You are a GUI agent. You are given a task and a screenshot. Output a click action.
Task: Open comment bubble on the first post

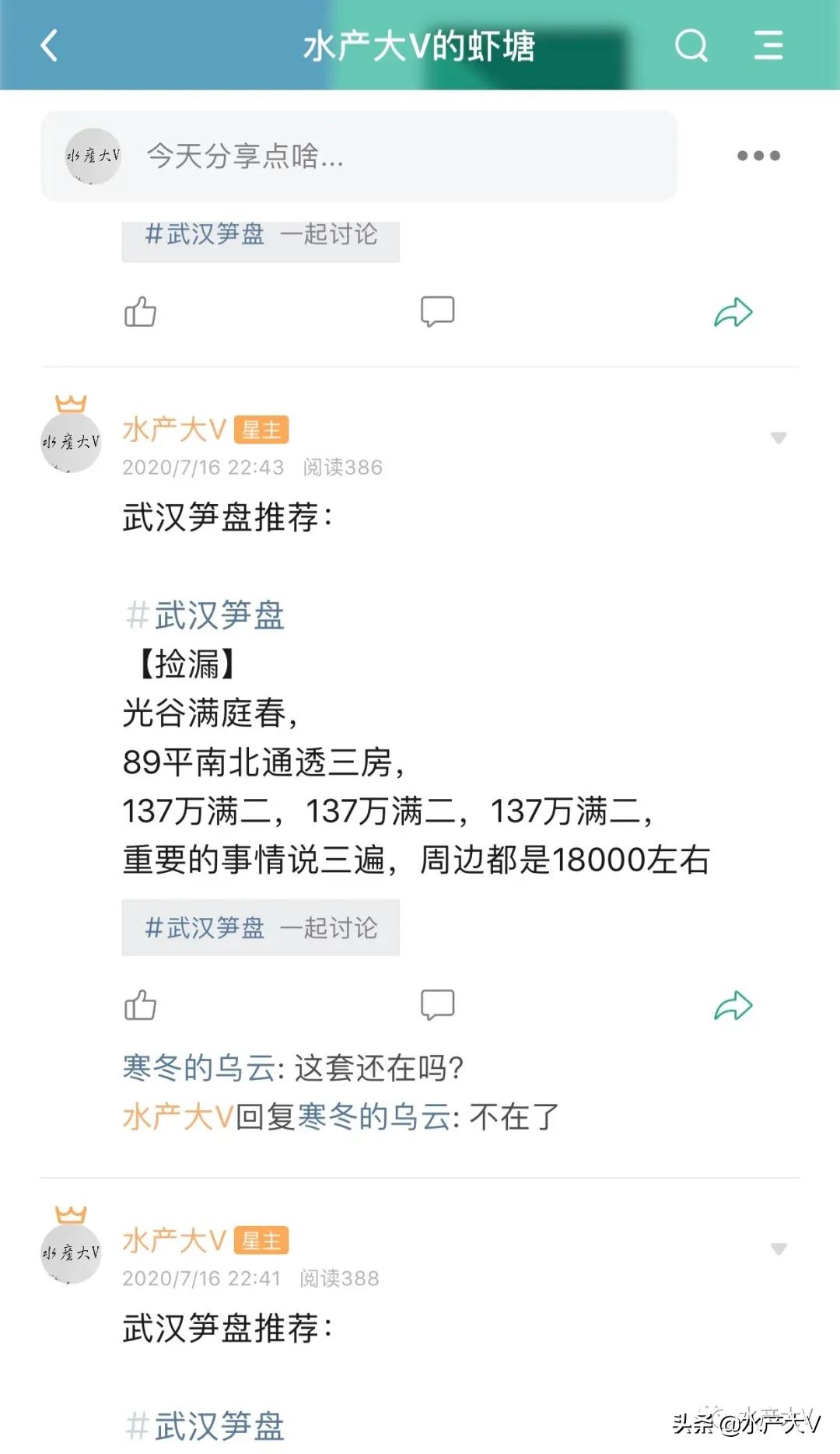click(x=438, y=310)
